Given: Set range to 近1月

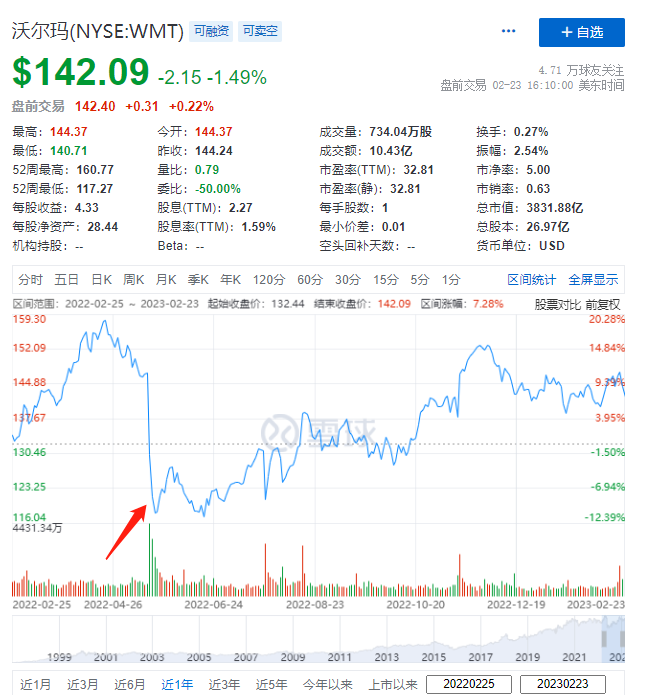Looking at the screenshot, I should 35,684.
